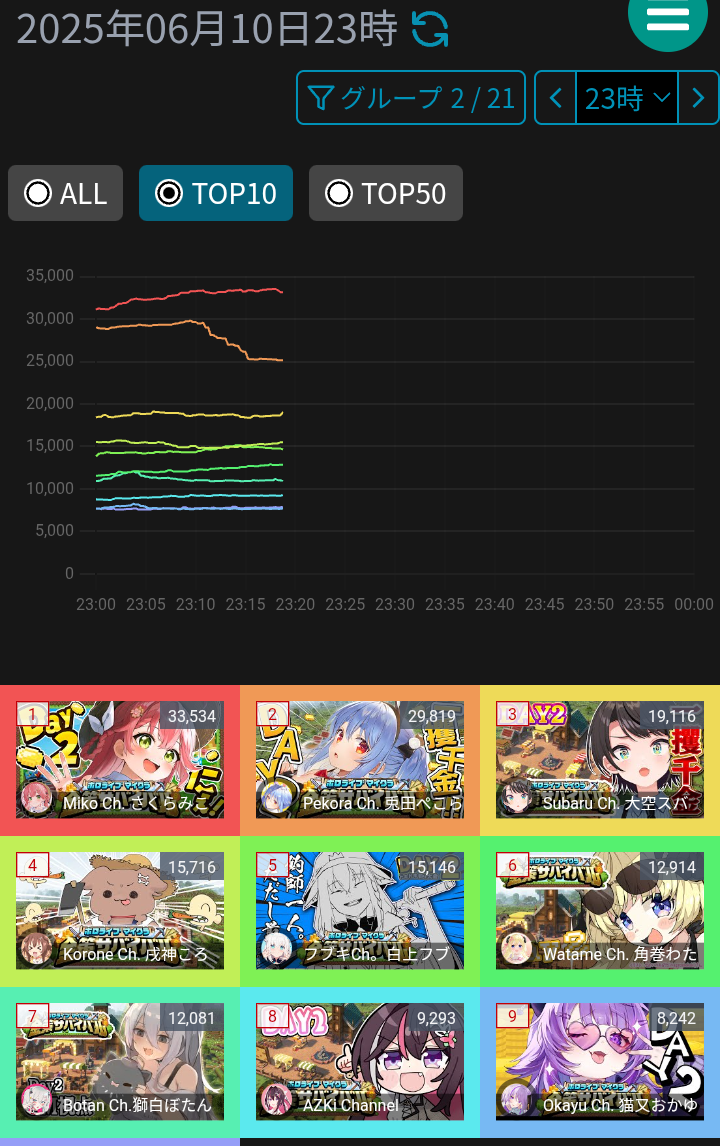Viewport: 720px width, 1146px height.
Task: Refresh the viewer data
Action: pyautogui.click(x=430, y=29)
